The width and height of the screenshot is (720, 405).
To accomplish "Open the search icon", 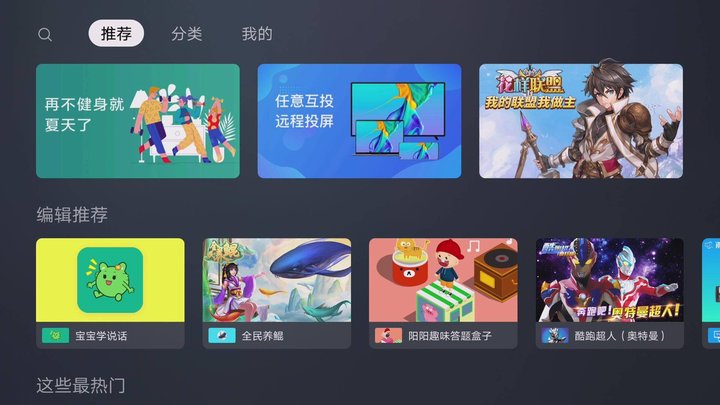I will [45, 35].
